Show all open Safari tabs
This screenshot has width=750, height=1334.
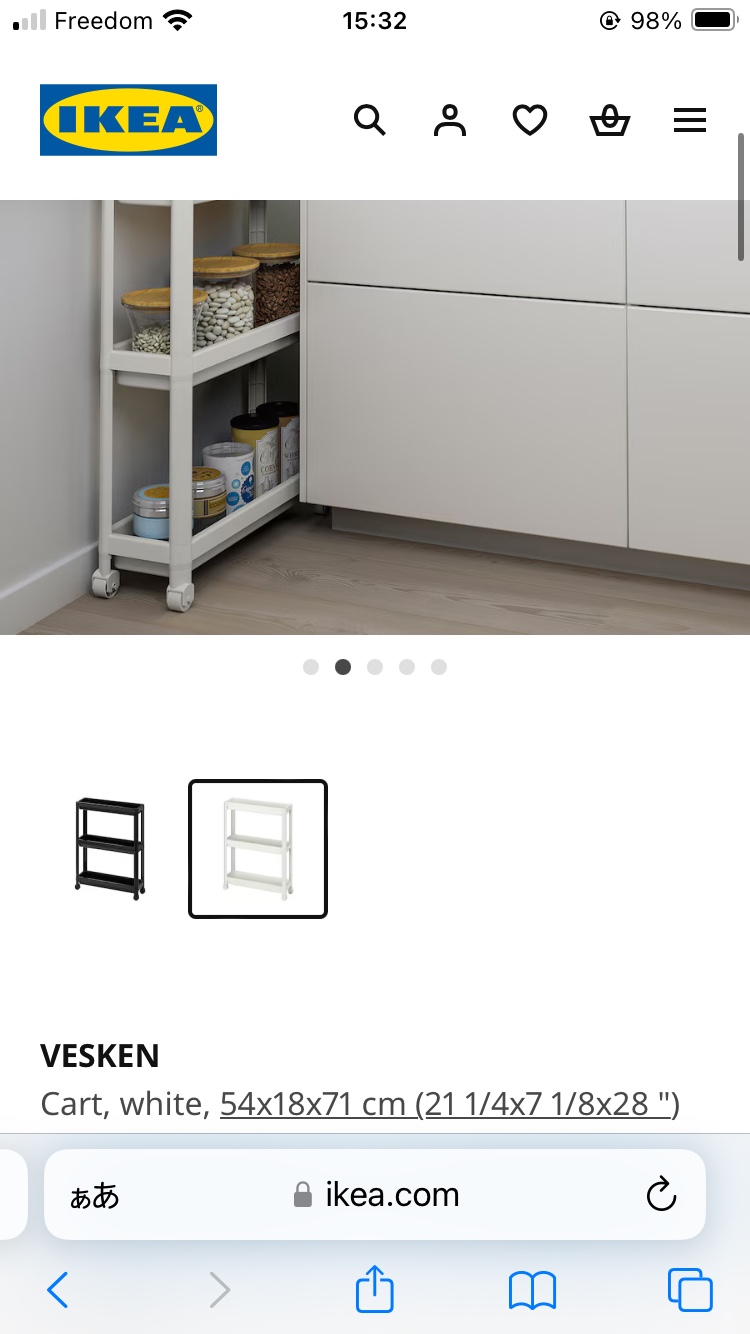(x=690, y=1290)
